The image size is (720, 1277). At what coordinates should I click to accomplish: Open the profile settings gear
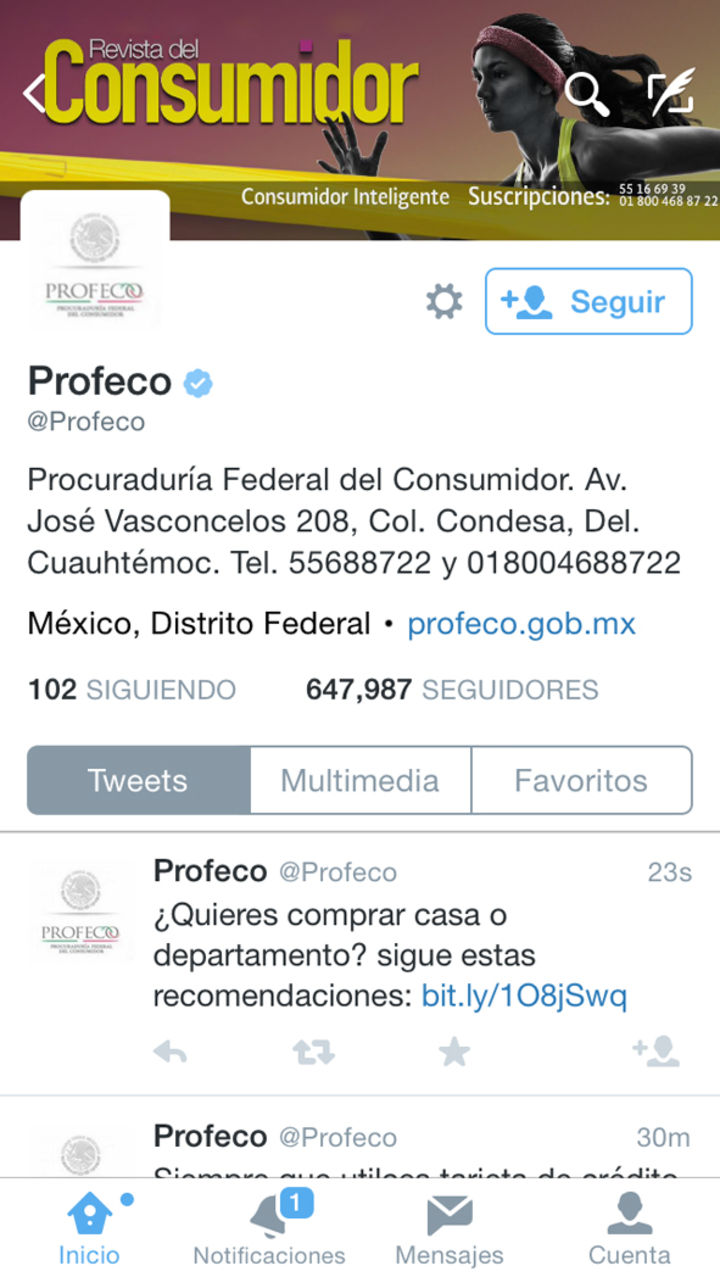(444, 301)
